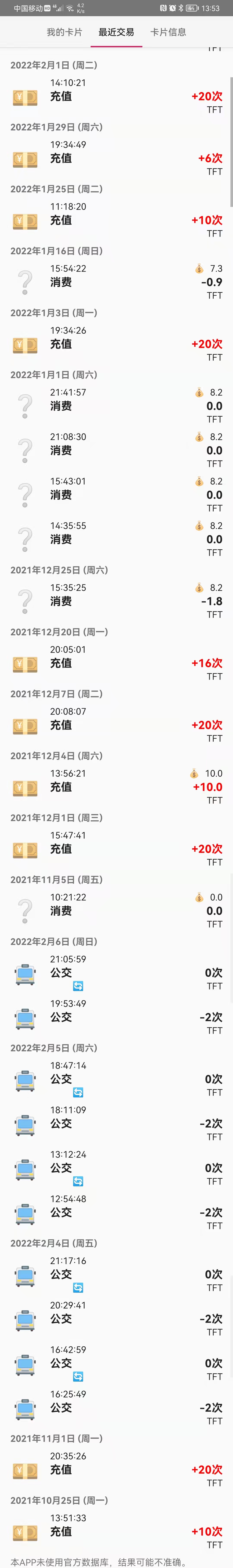
Task: Select the 最近交易 tab
Action: 116,32
